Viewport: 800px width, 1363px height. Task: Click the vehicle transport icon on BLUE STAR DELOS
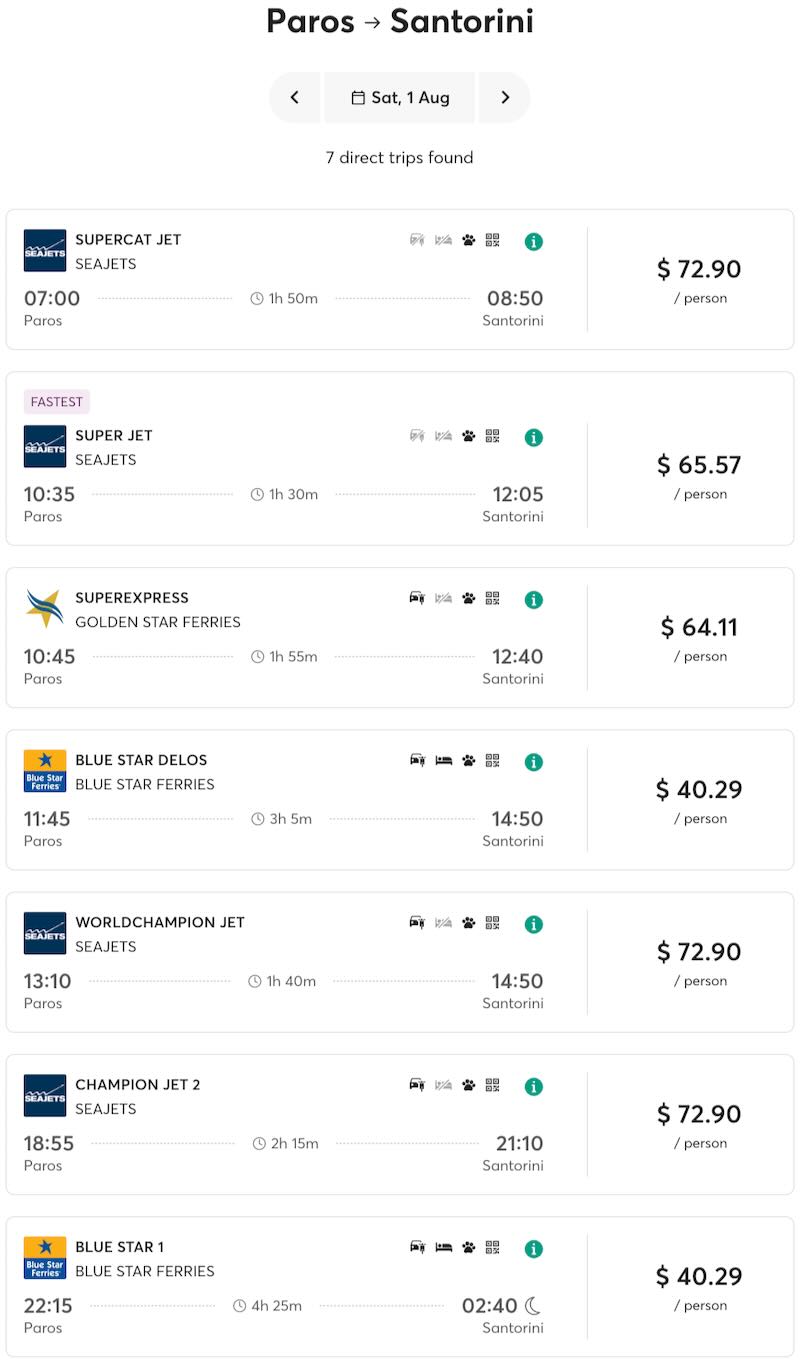pos(416,760)
